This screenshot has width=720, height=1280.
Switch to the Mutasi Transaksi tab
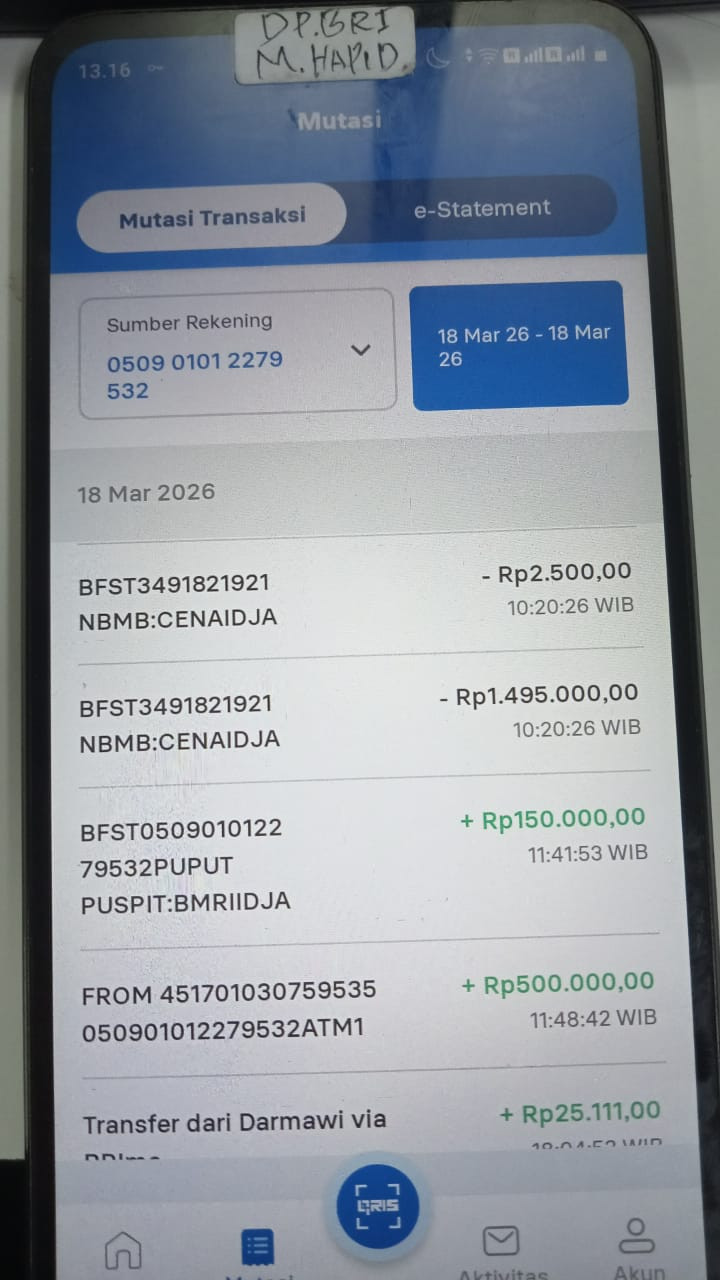pyautogui.click(x=212, y=217)
